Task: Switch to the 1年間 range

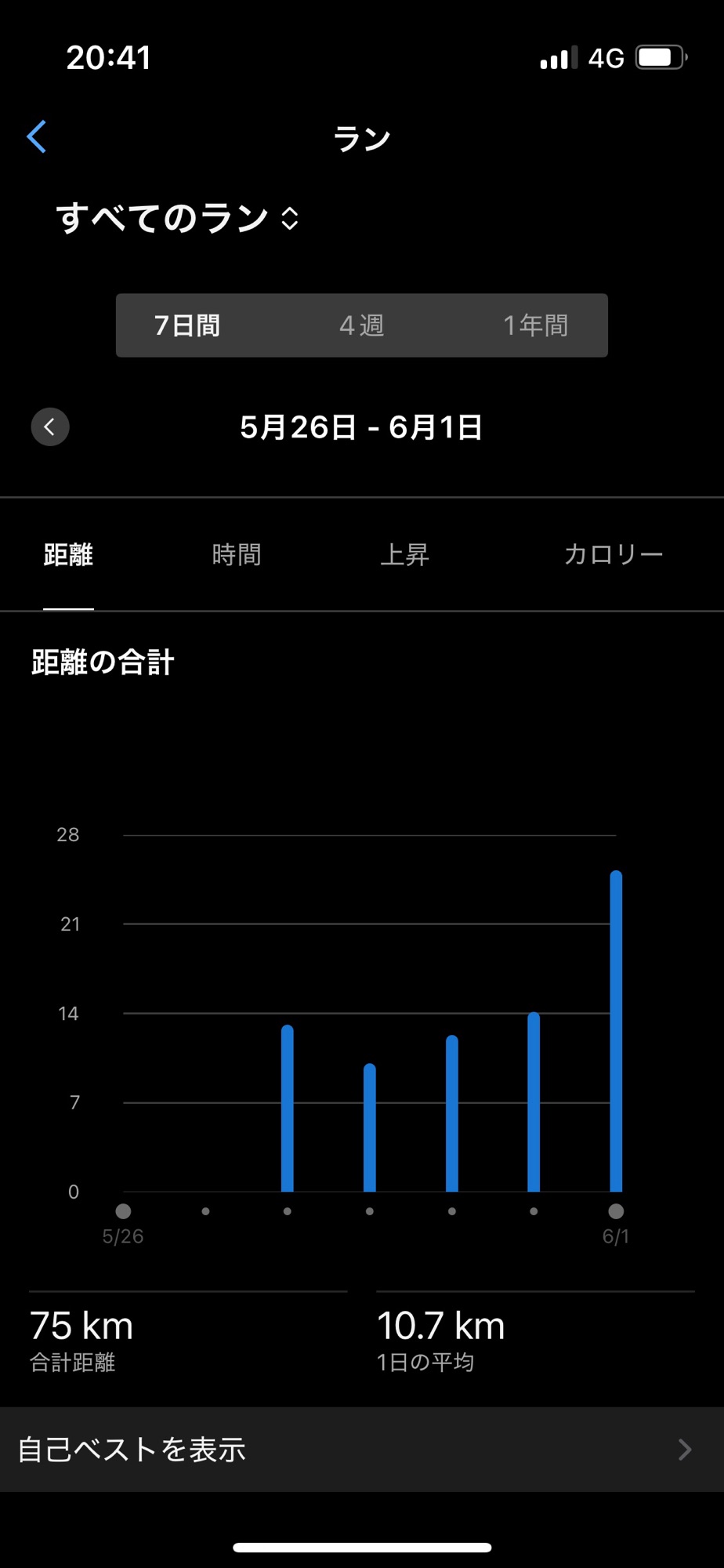Action: (x=535, y=325)
